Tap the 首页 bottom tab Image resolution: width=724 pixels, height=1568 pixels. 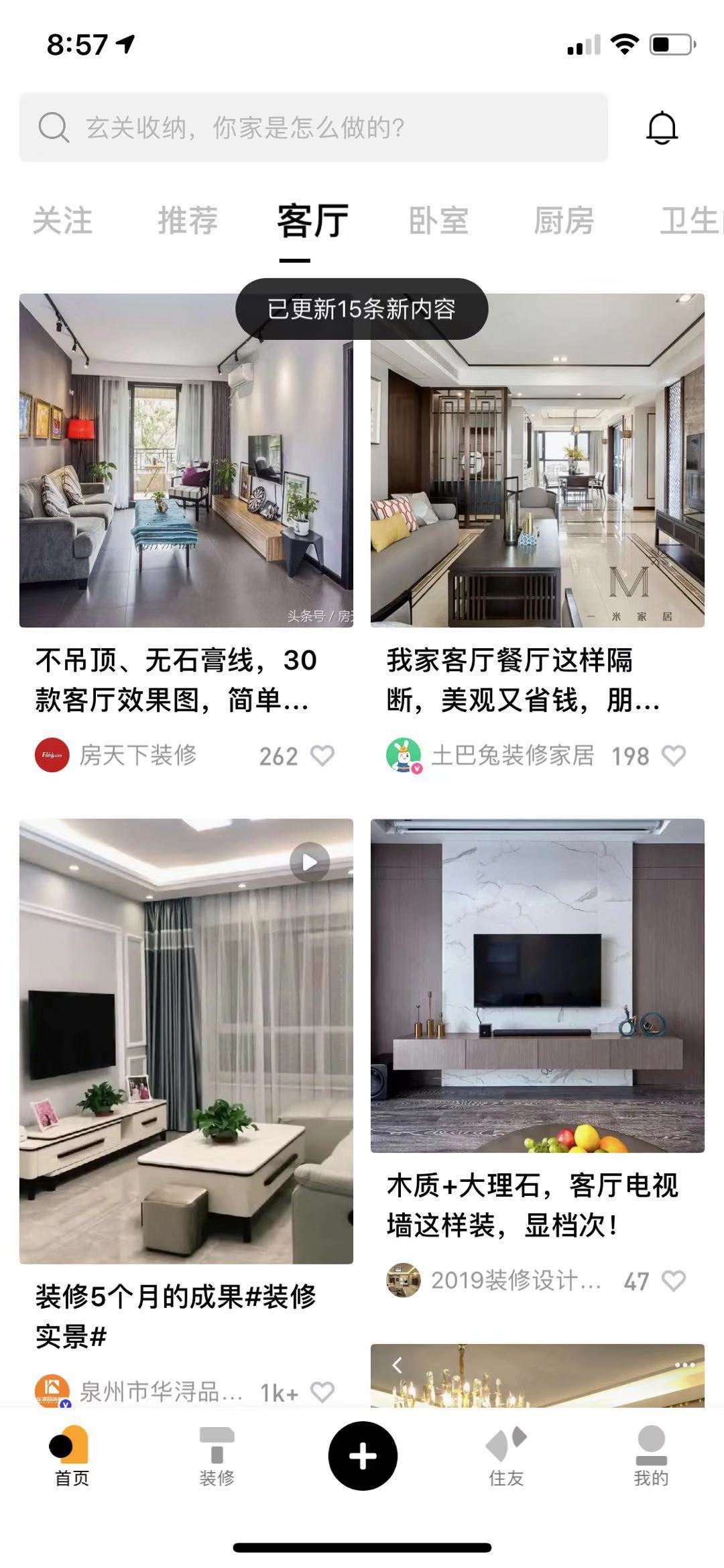[72, 1456]
